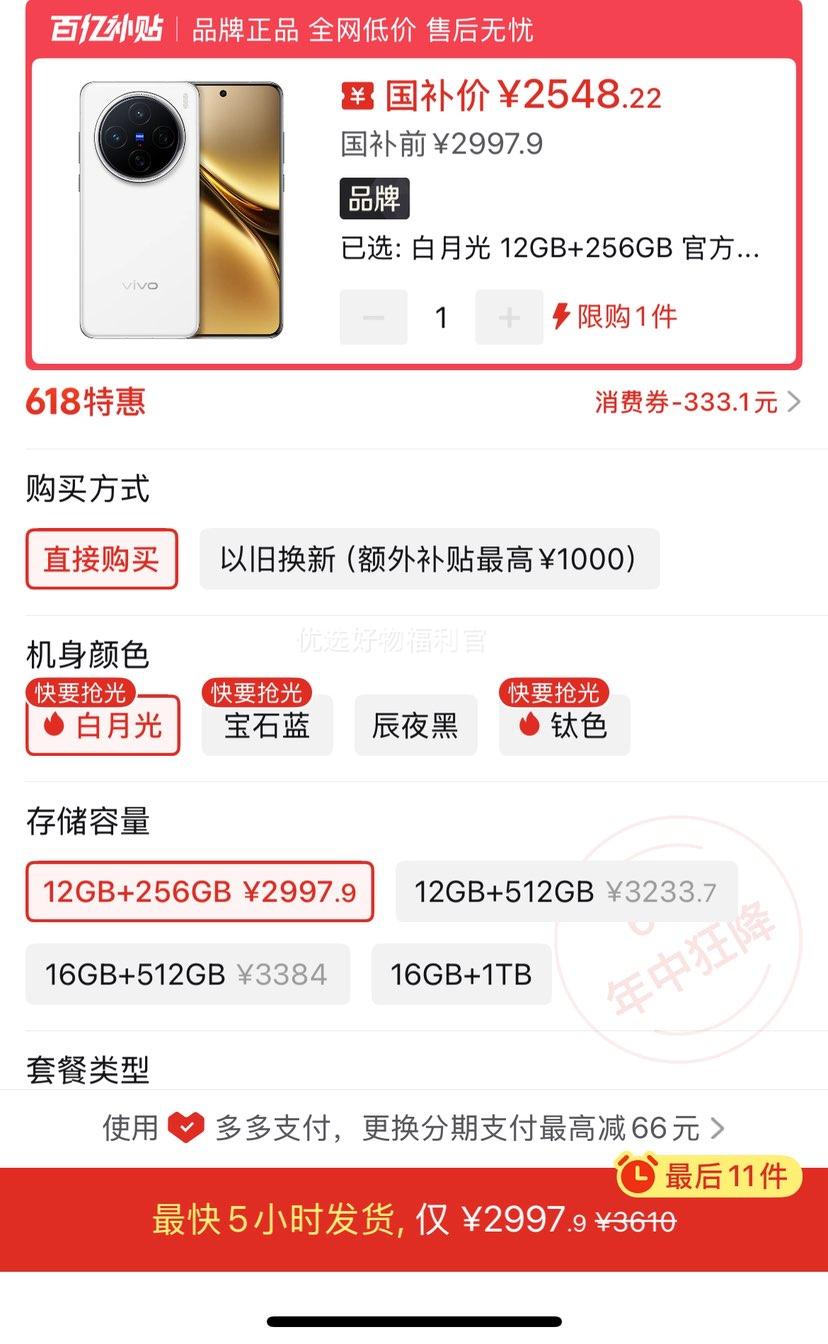Open the 多多支付 installment discount link
828x1344 pixels.
(414, 1128)
